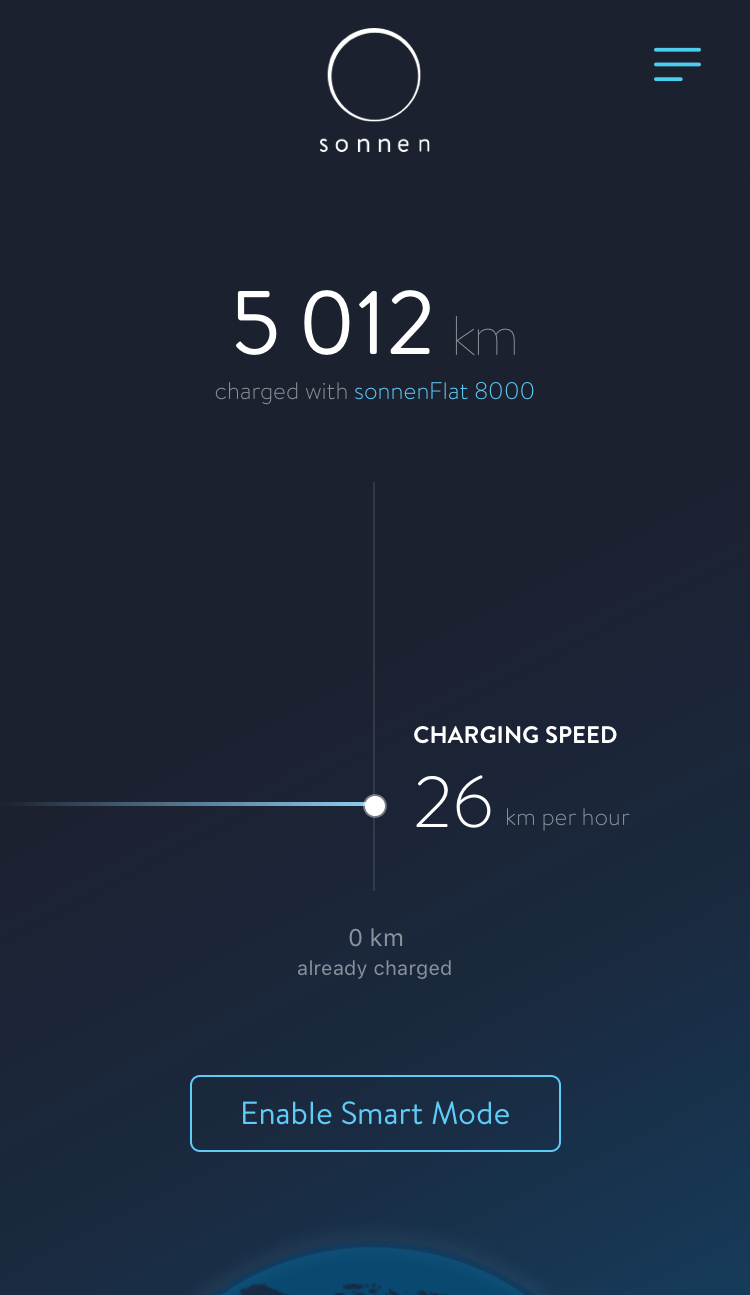The height and width of the screenshot is (1295, 750).
Task: Tap the sonnen wordmark below the logo
Action: click(374, 142)
